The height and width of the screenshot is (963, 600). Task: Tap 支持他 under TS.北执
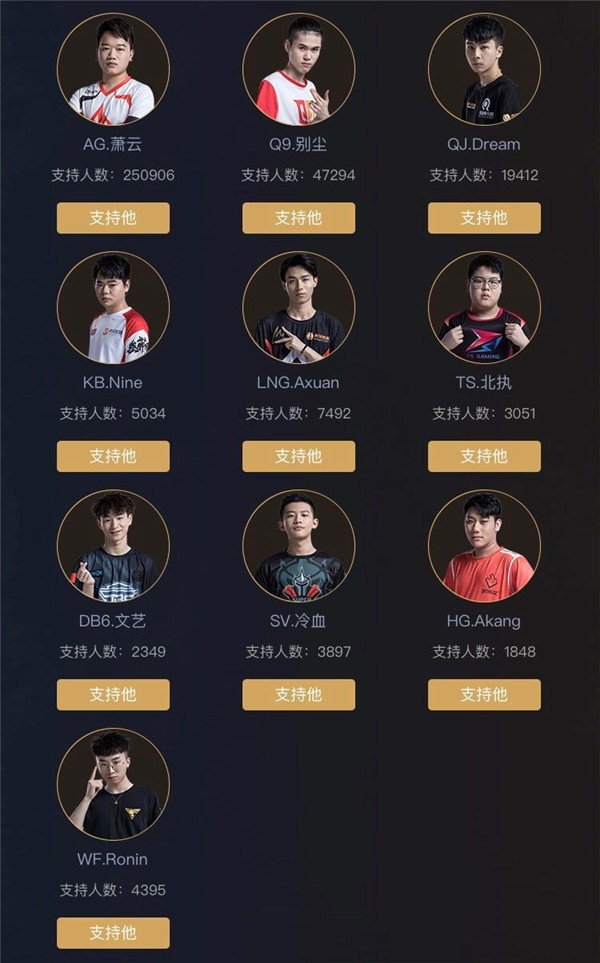point(484,456)
